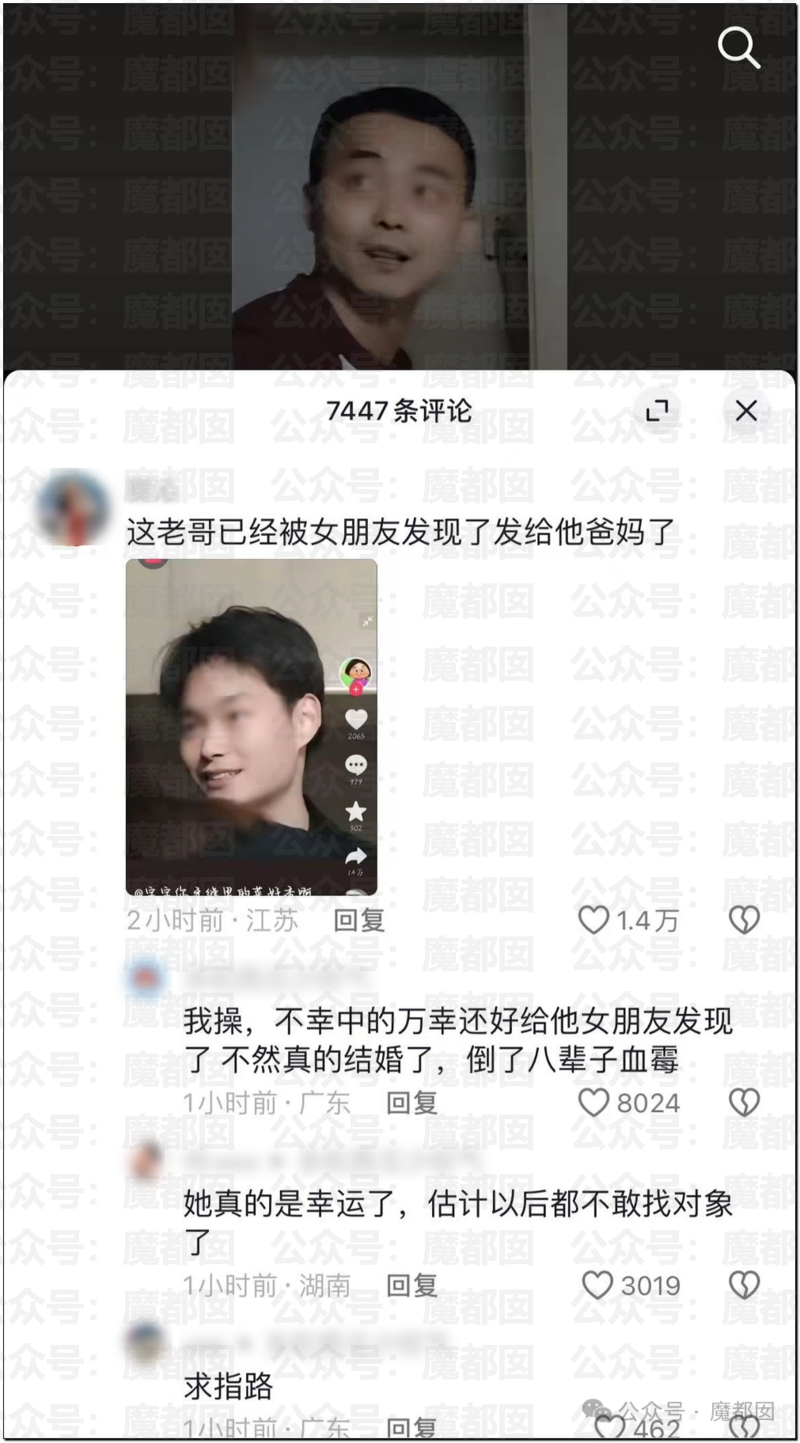Open the search magnifier icon
This screenshot has width=800, height=1443.
click(x=739, y=47)
